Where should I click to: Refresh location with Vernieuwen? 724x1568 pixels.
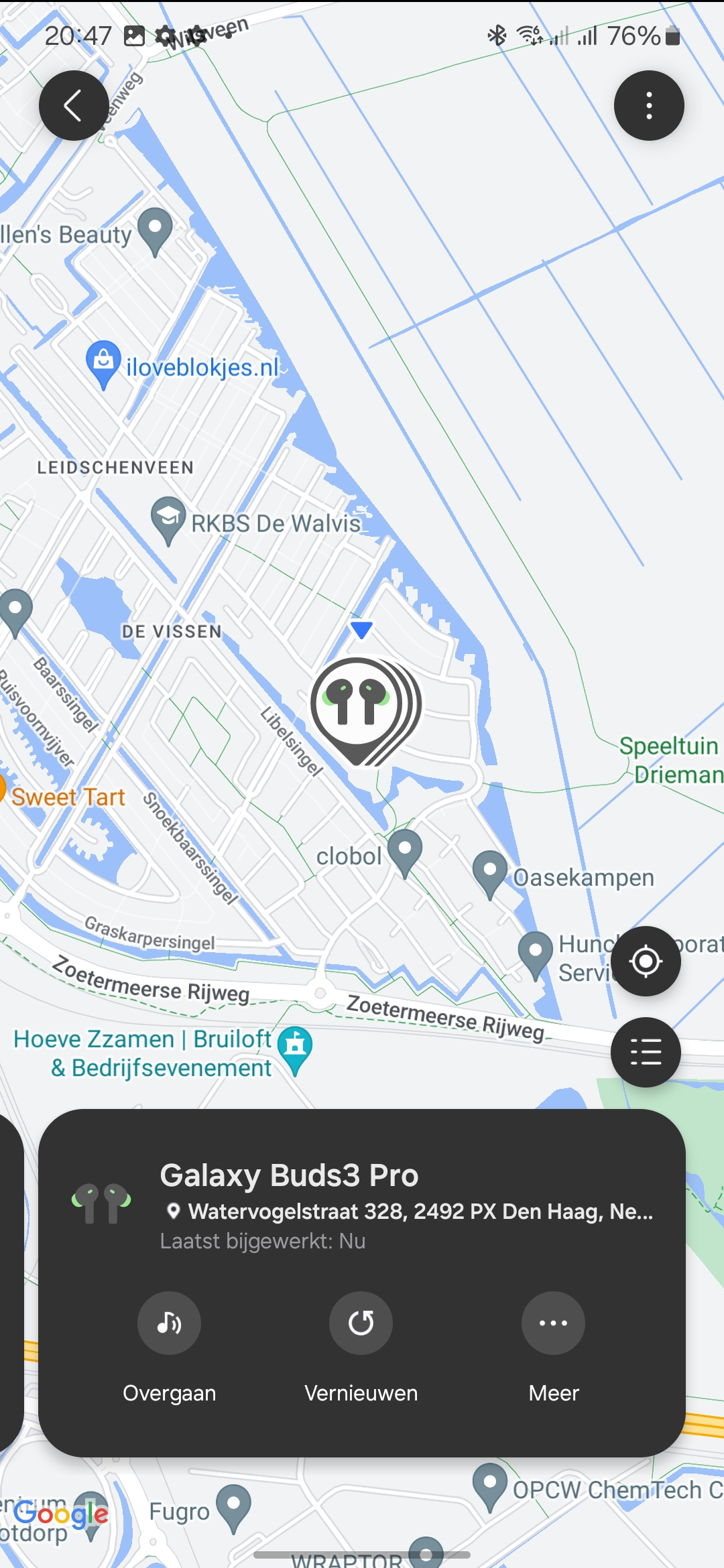[361, 1323]
